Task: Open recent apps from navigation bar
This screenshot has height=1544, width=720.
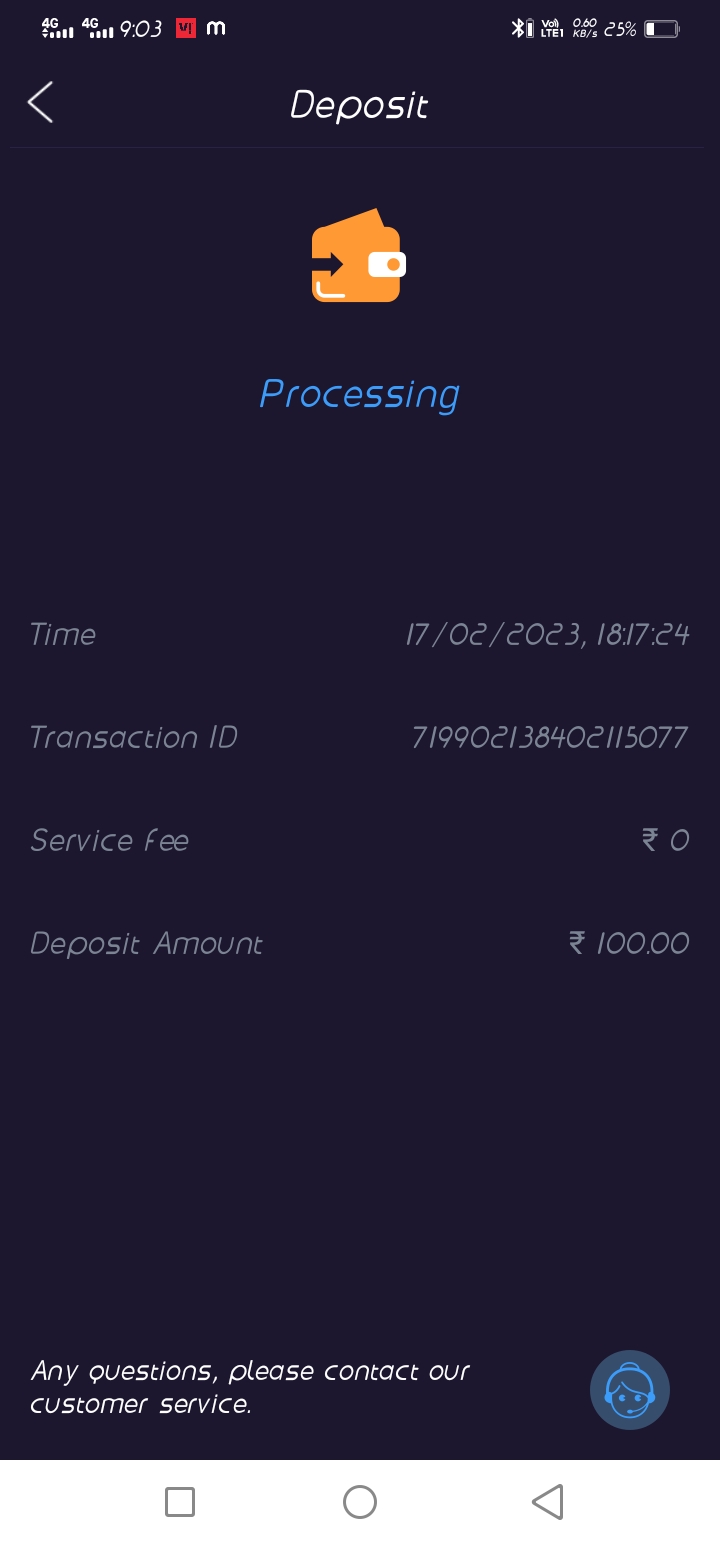Action: (180, 1501)
